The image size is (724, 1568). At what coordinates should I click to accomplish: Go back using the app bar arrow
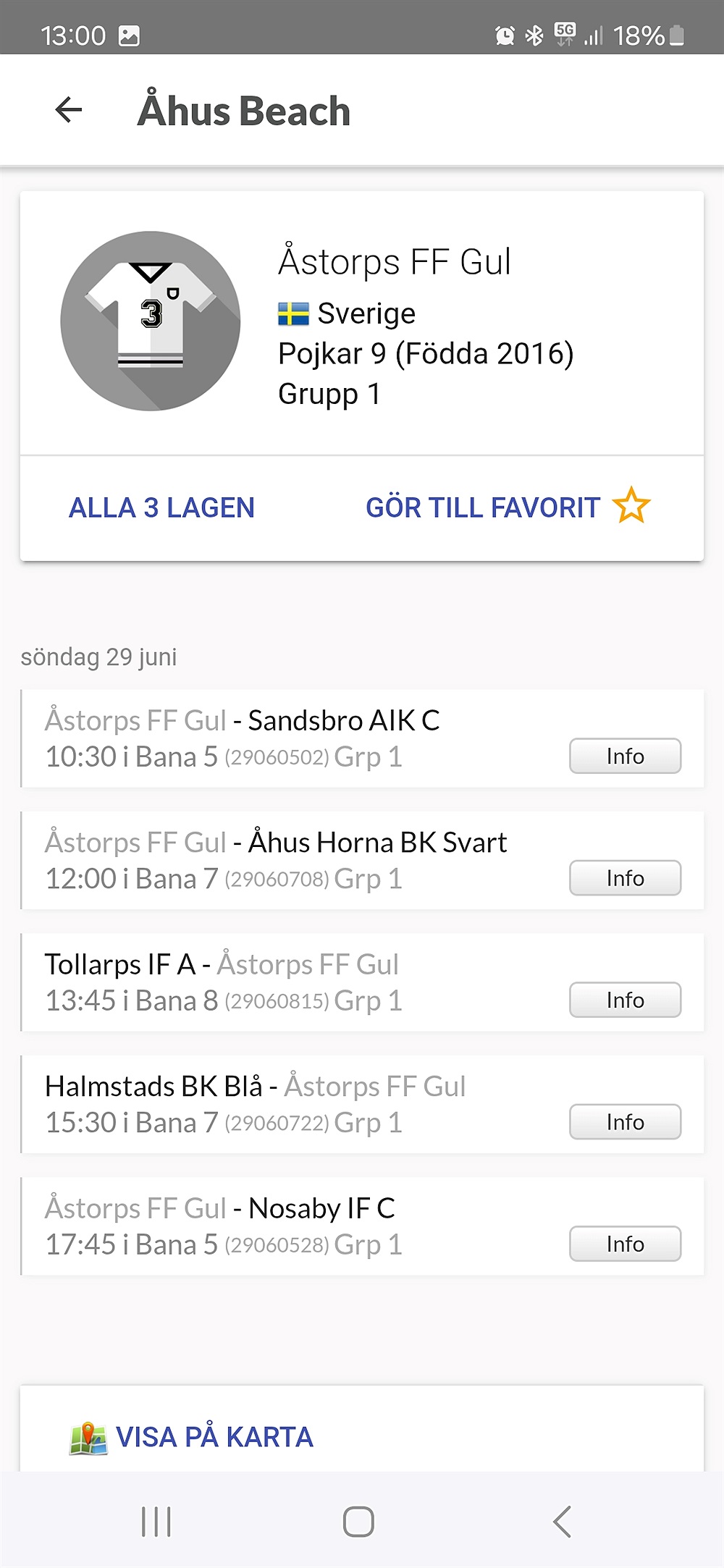[x=69, y=110]
